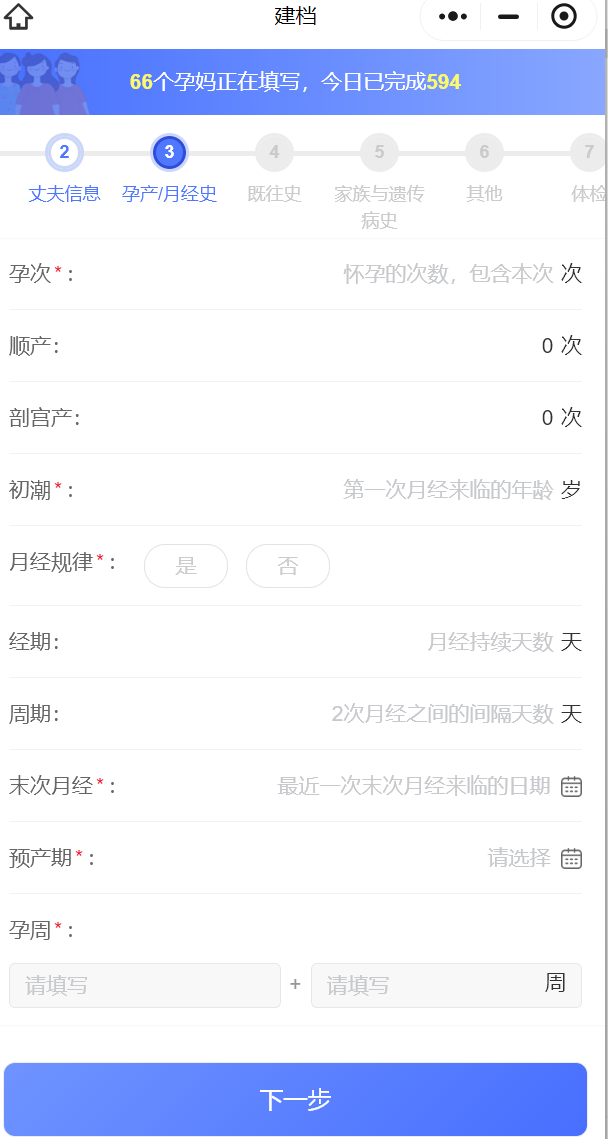Close the mini program with the circle button
608x1139 pixels.
(x=563, y=17)
